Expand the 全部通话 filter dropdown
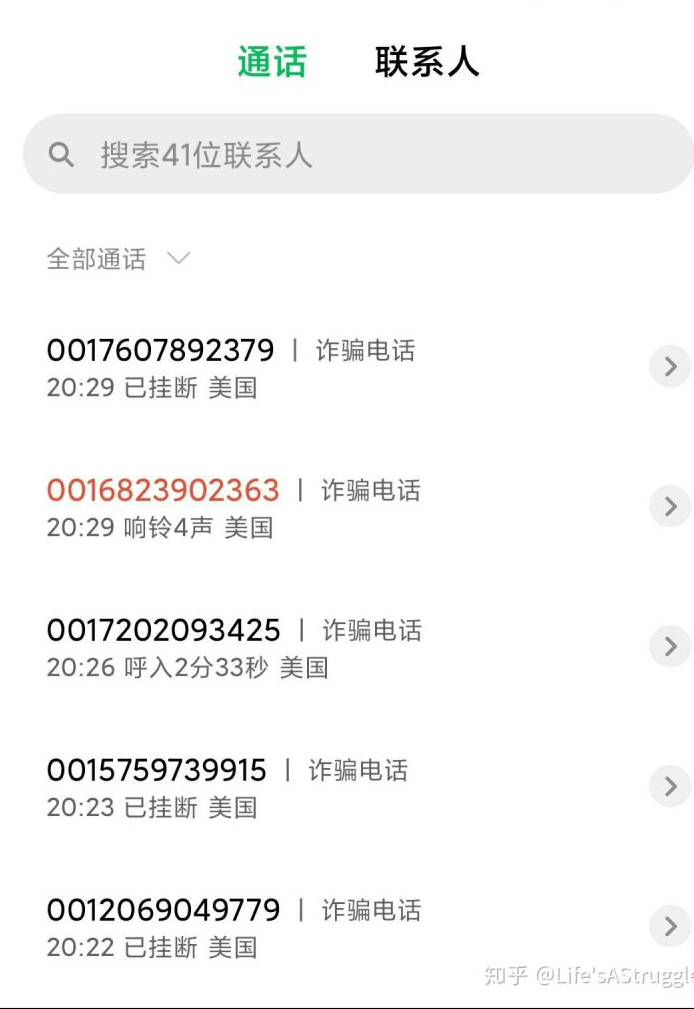 118,259
